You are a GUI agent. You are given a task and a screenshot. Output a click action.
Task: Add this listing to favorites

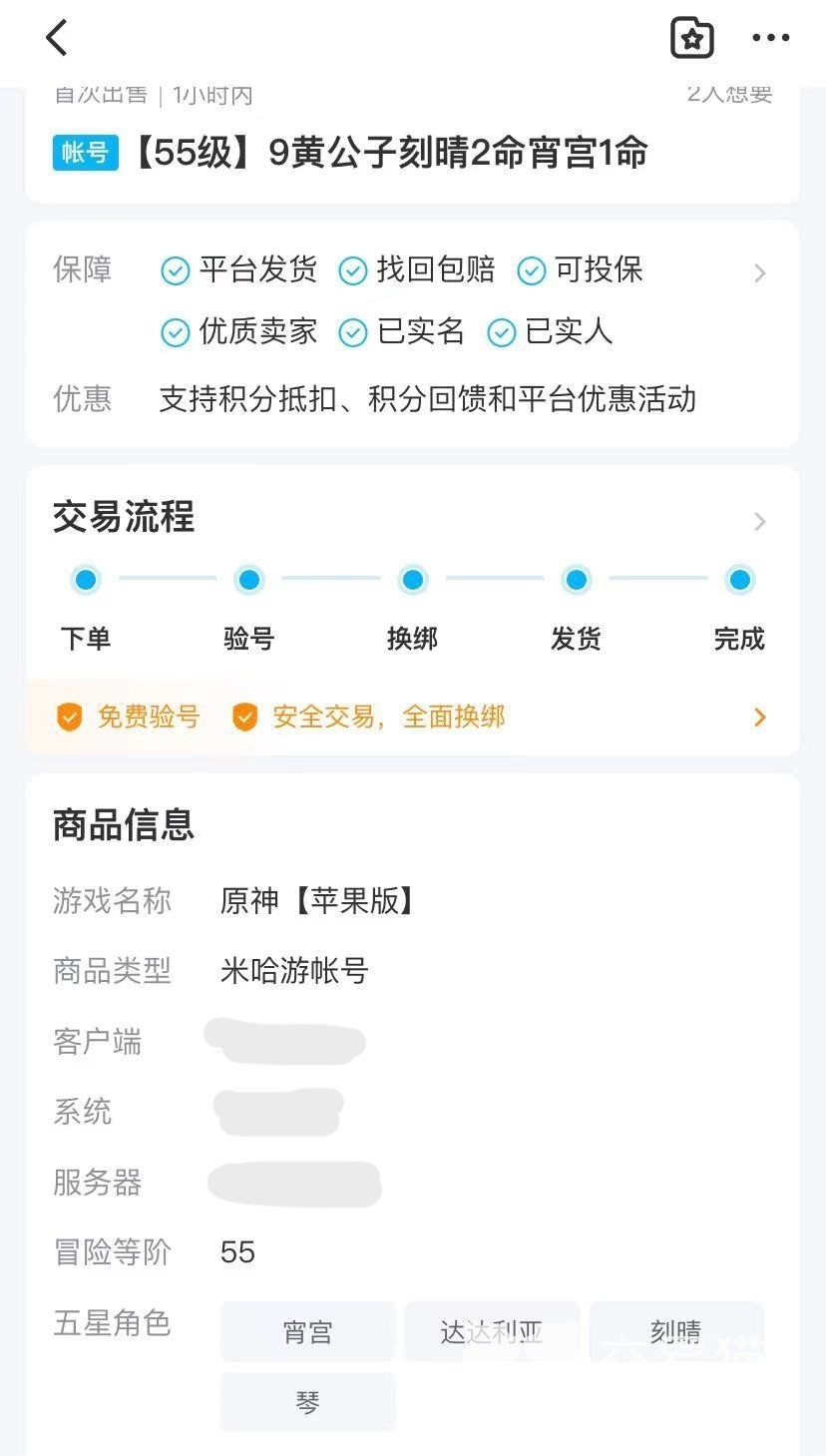(692, 39)
